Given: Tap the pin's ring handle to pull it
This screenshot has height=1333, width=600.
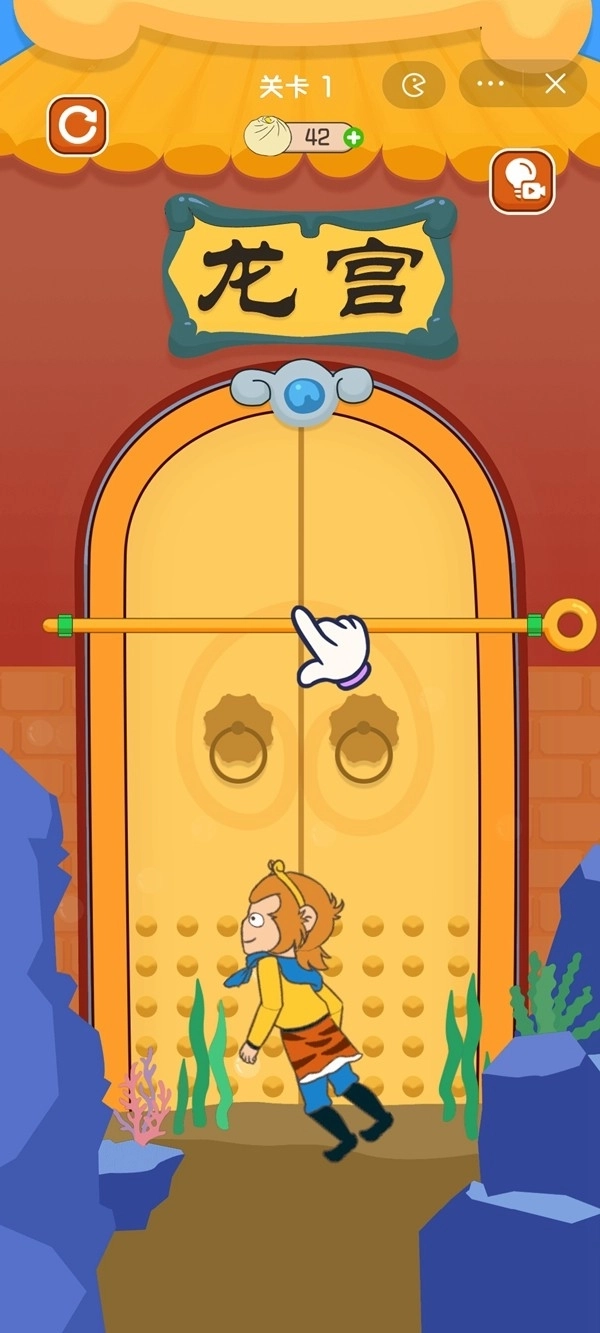Looking at the screenshot, I should click(573, 625).
